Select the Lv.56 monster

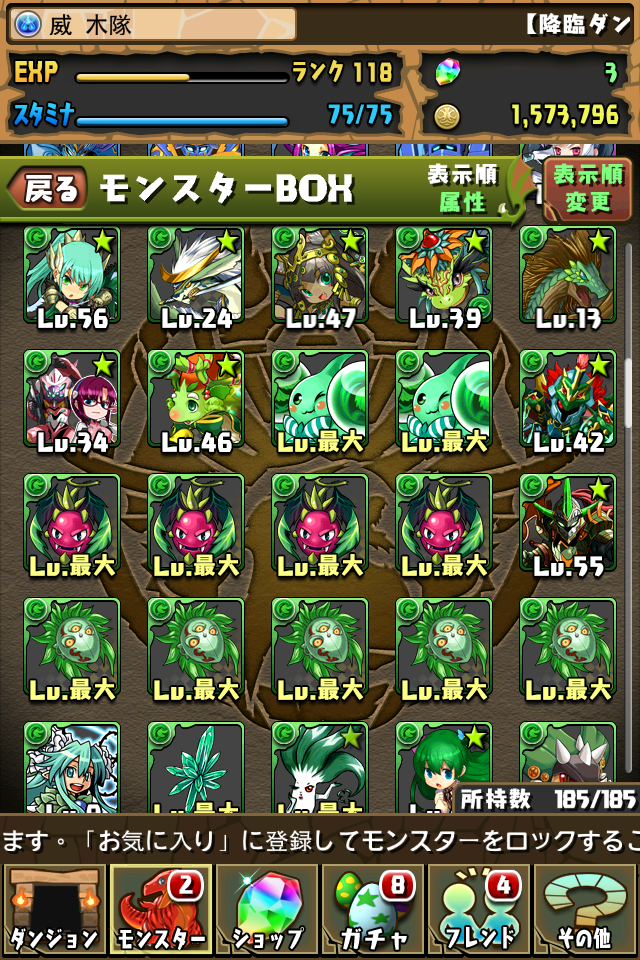(72, 276)
